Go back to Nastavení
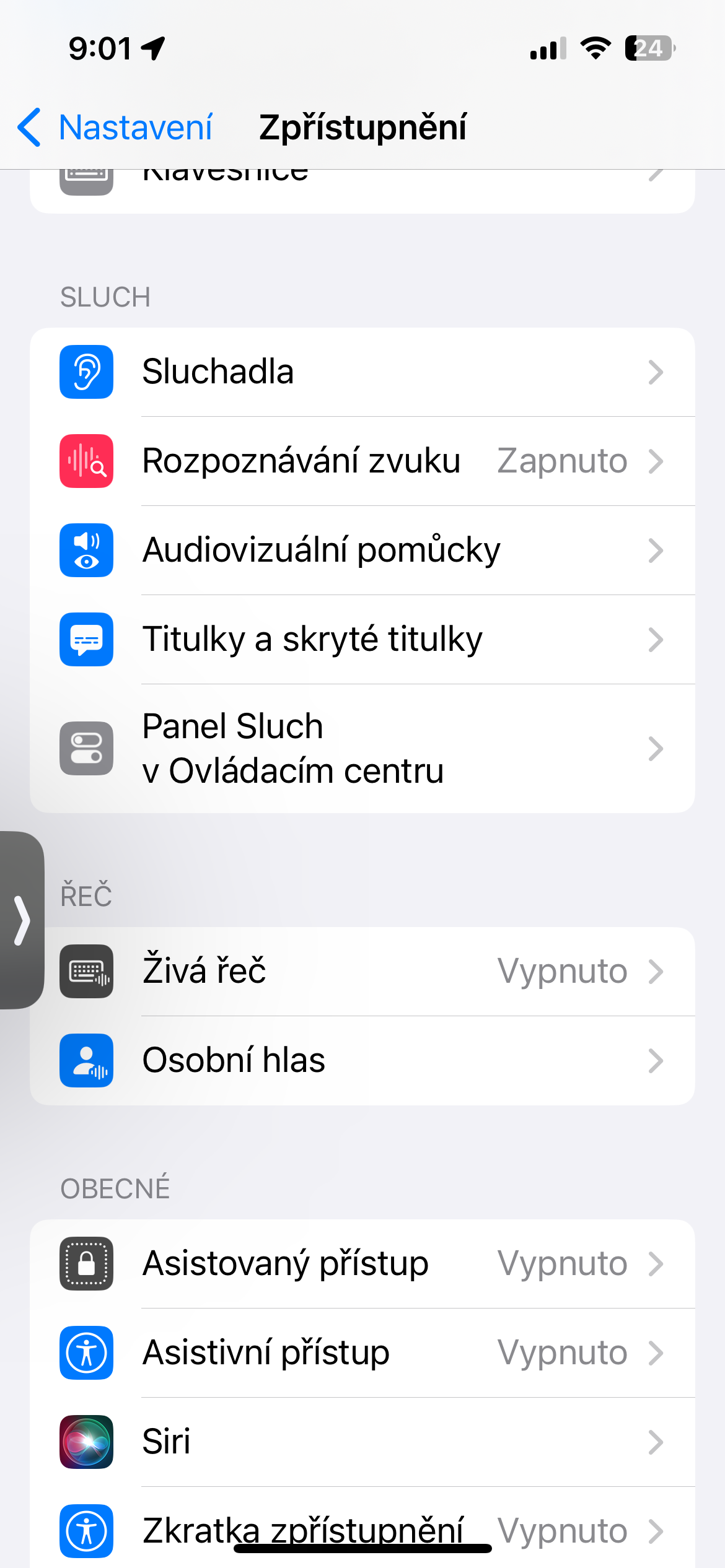Viewport: 725px width, 1568px height. coord(115,128)
